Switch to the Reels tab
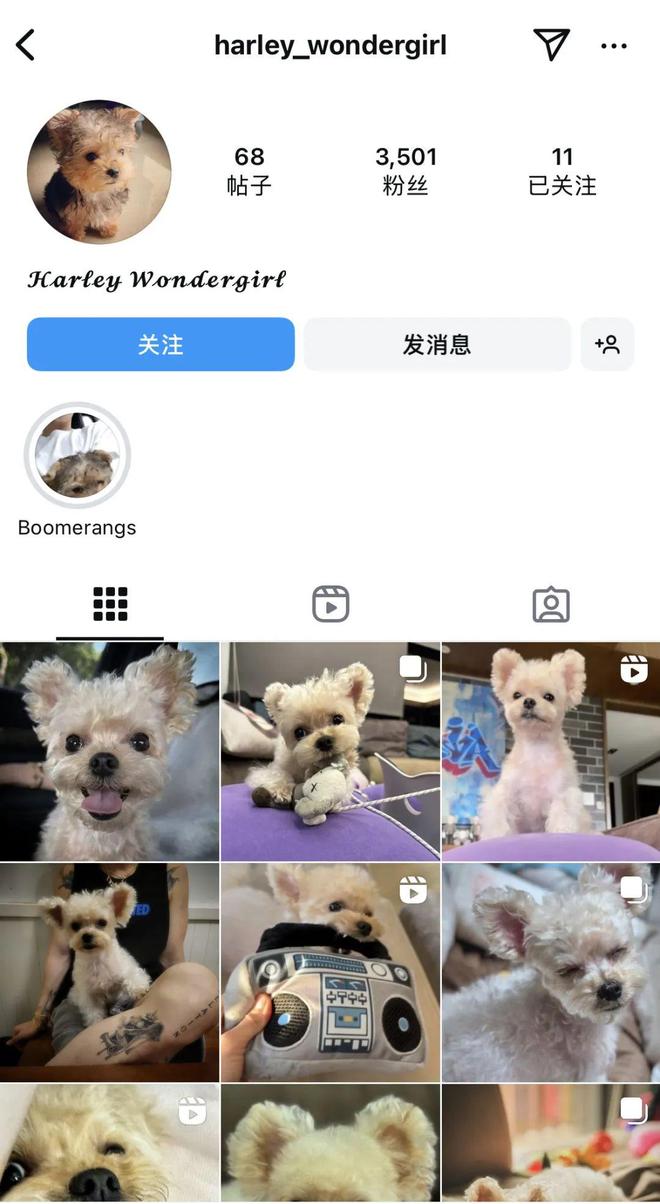This screenshot has width=660, height=1204. (330, 604)
